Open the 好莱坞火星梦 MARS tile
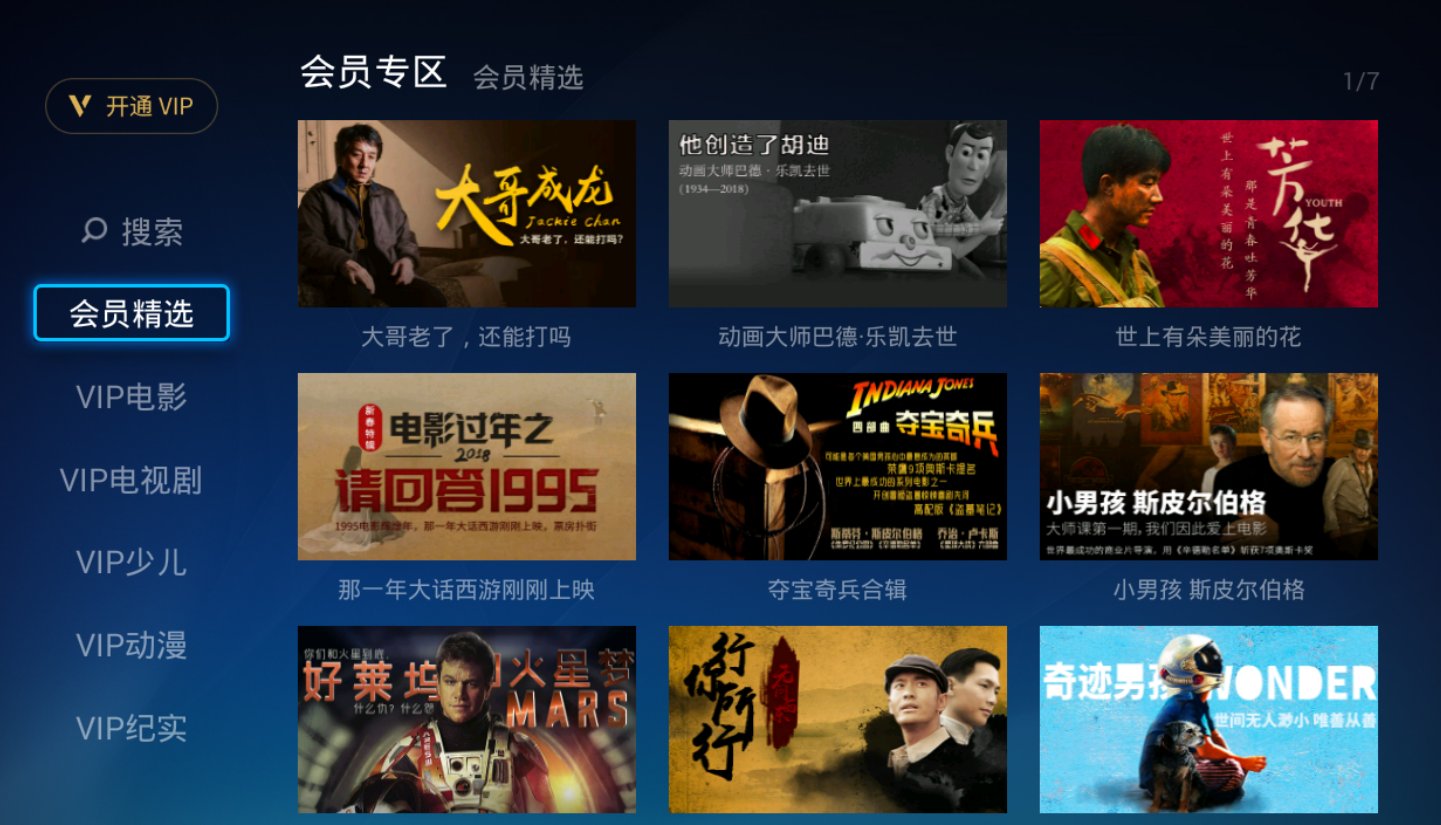This screenshot has height=825, width=1441. (466, 718)
